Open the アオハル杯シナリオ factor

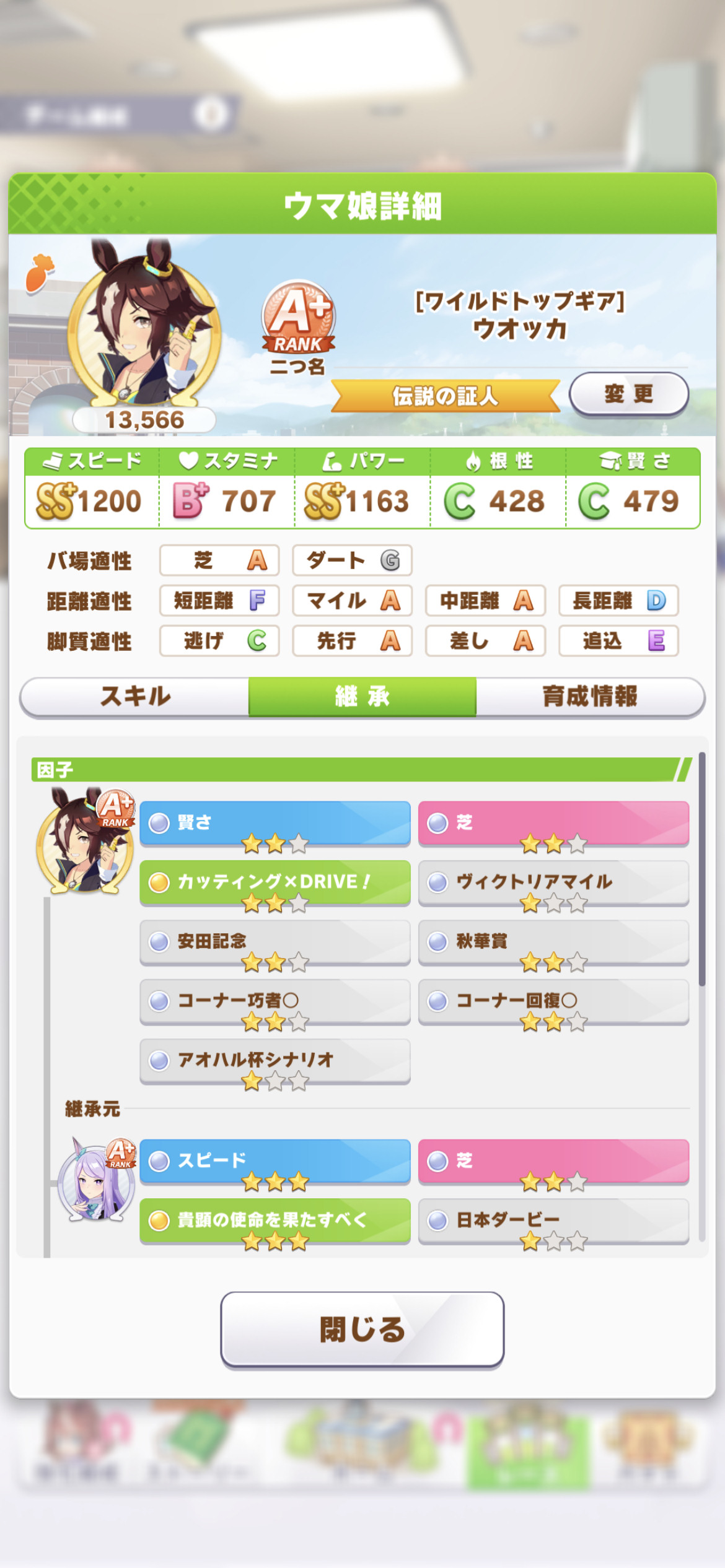click(275, 1061)
